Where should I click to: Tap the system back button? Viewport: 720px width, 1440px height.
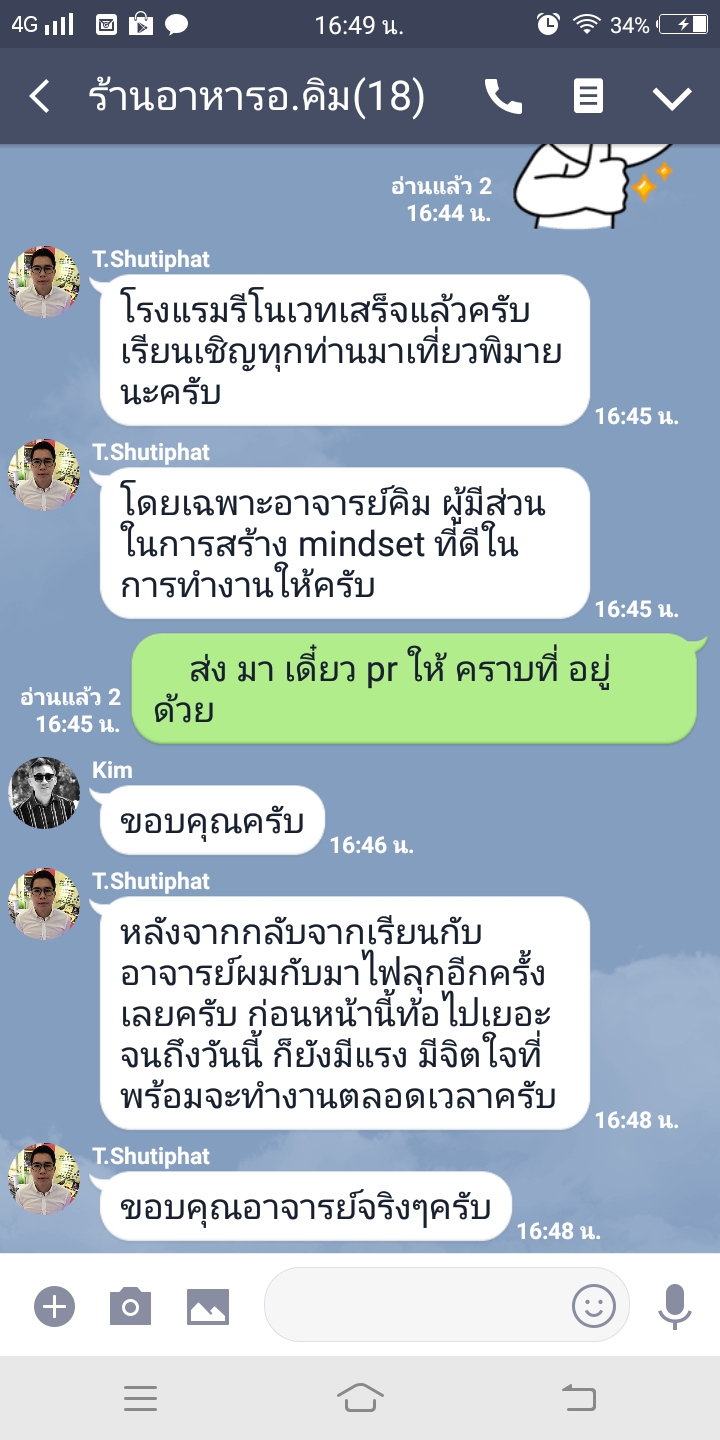coord(578,1398)
